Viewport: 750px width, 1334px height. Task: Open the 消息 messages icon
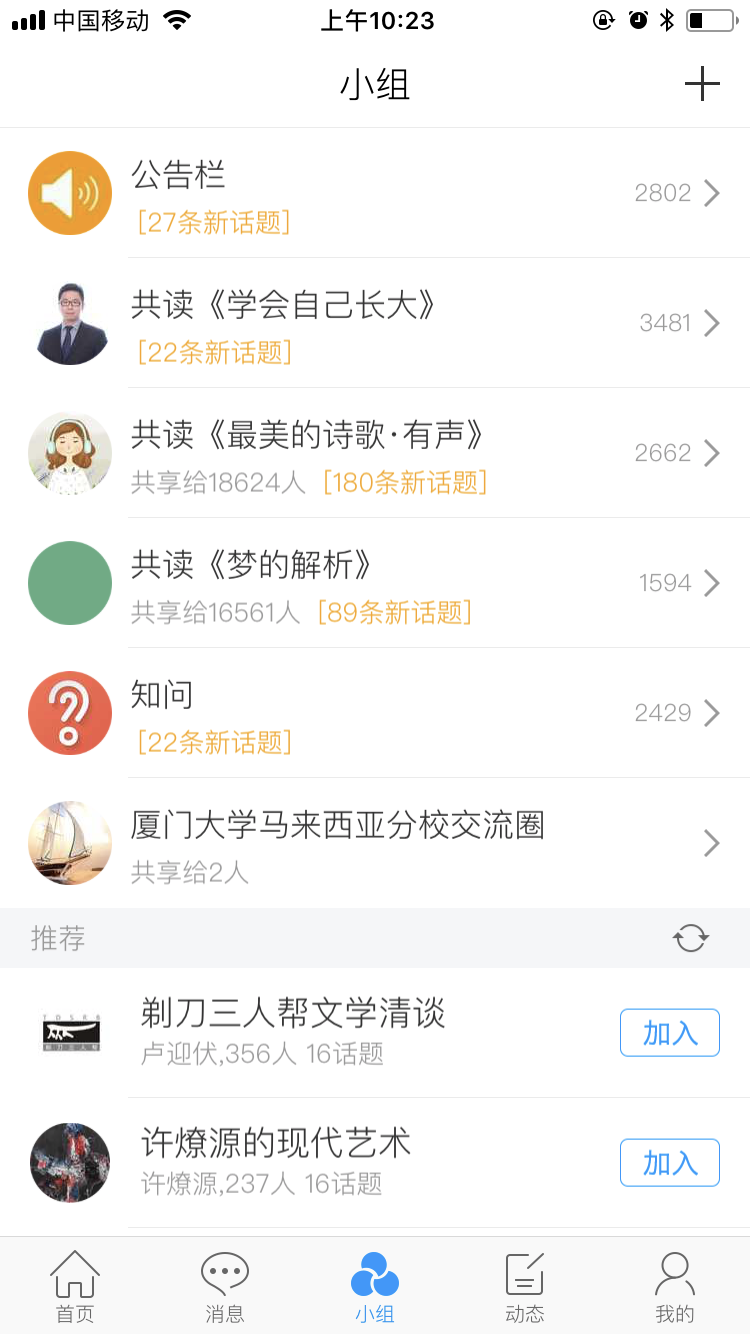pos(225,1274)
